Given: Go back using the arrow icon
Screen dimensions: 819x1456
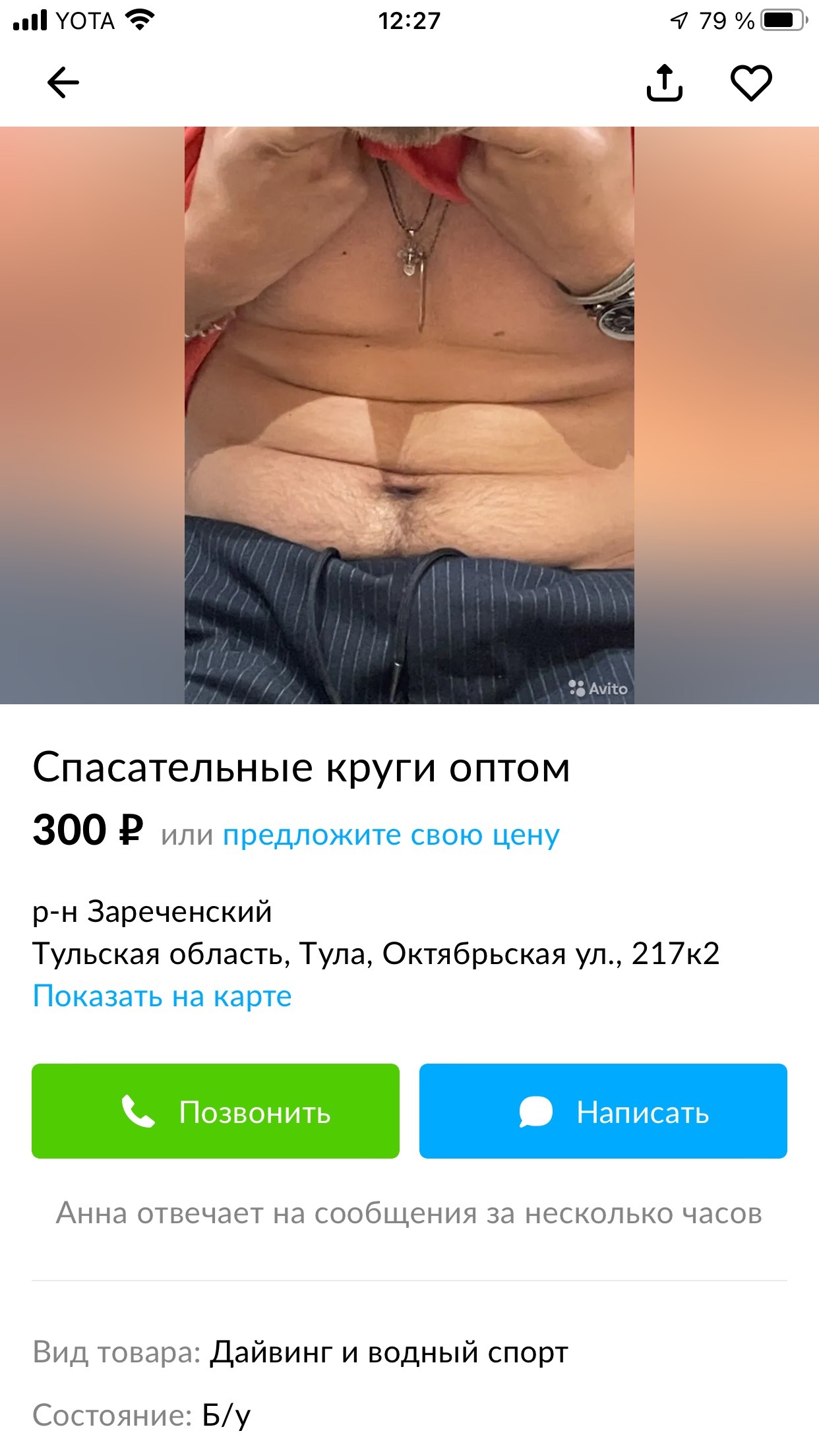Looking at the screenshot, I should coord(63,83).
